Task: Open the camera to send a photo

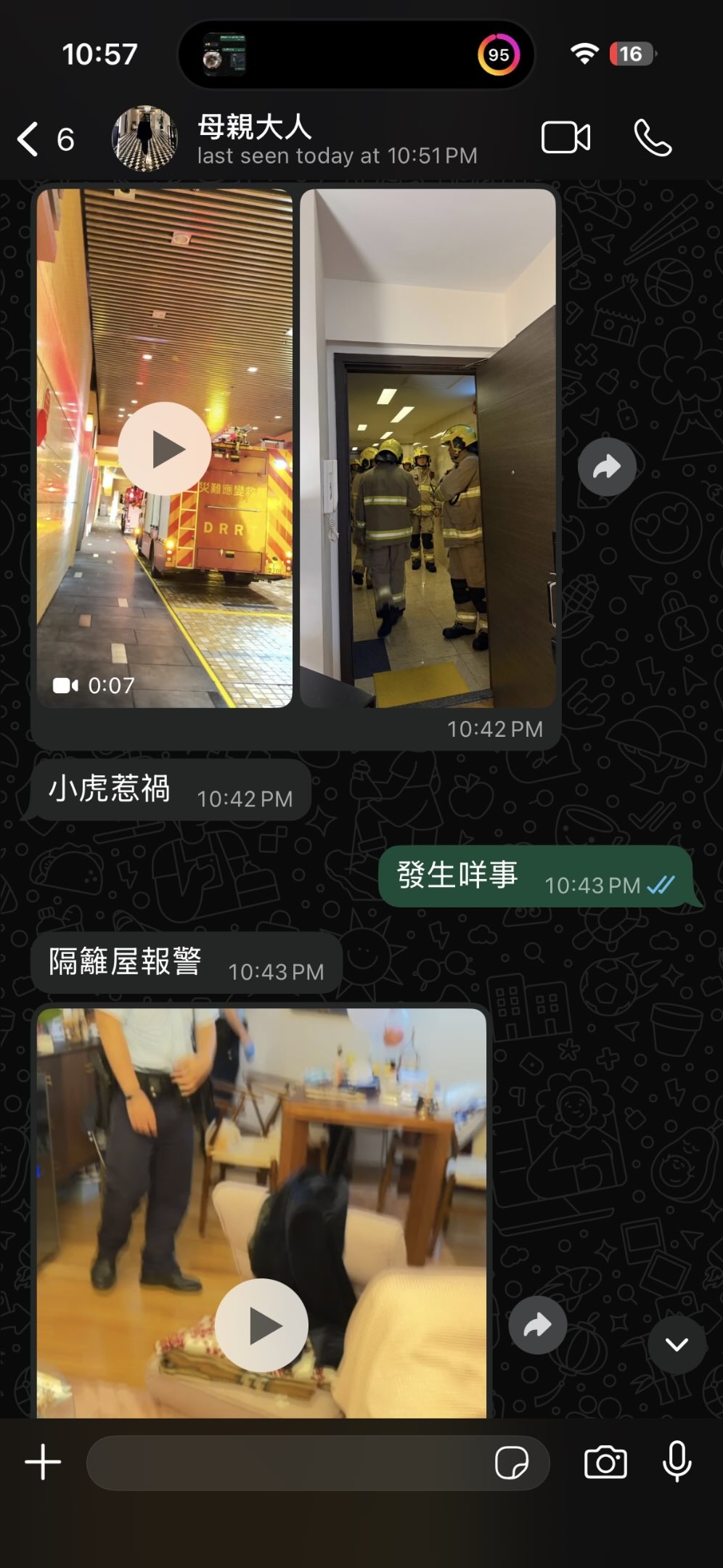Action: (x=605, y=1462)
